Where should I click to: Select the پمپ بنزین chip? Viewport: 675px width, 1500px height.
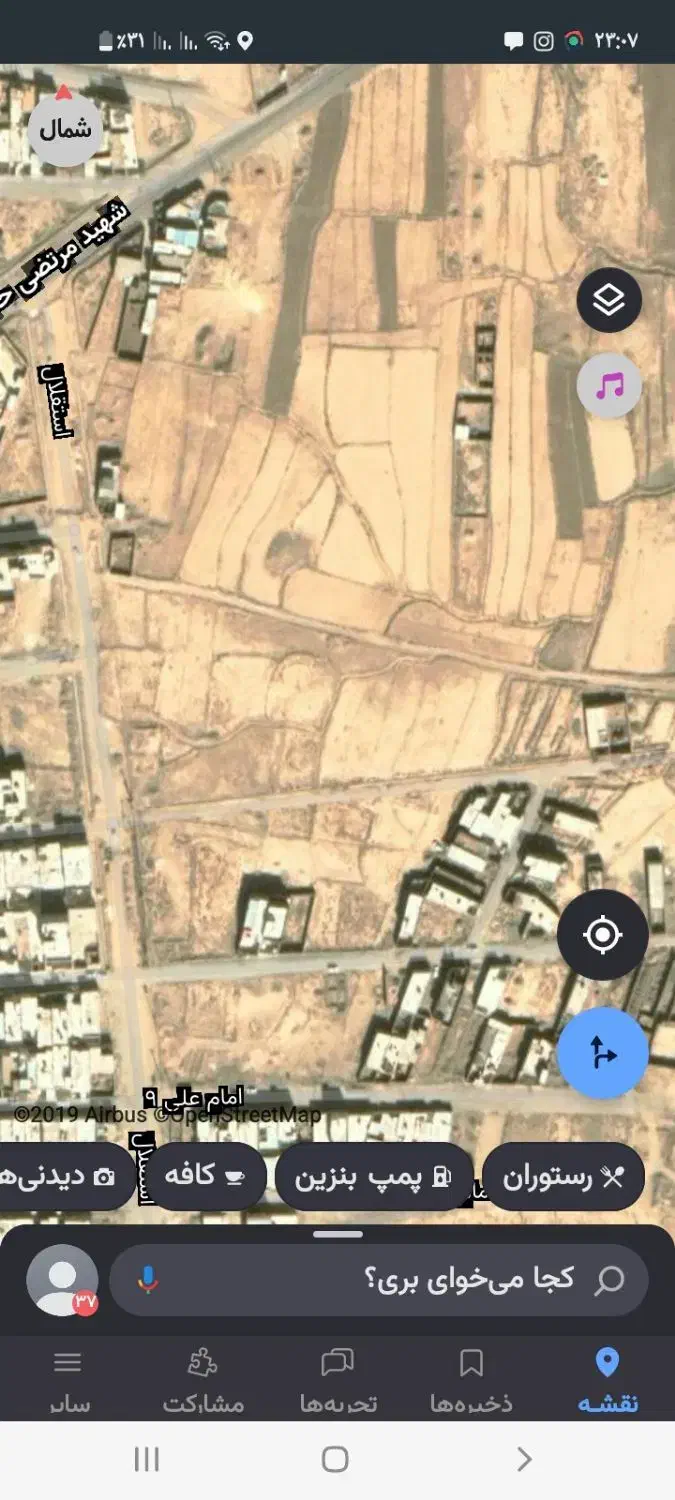tap(373, 1177)
